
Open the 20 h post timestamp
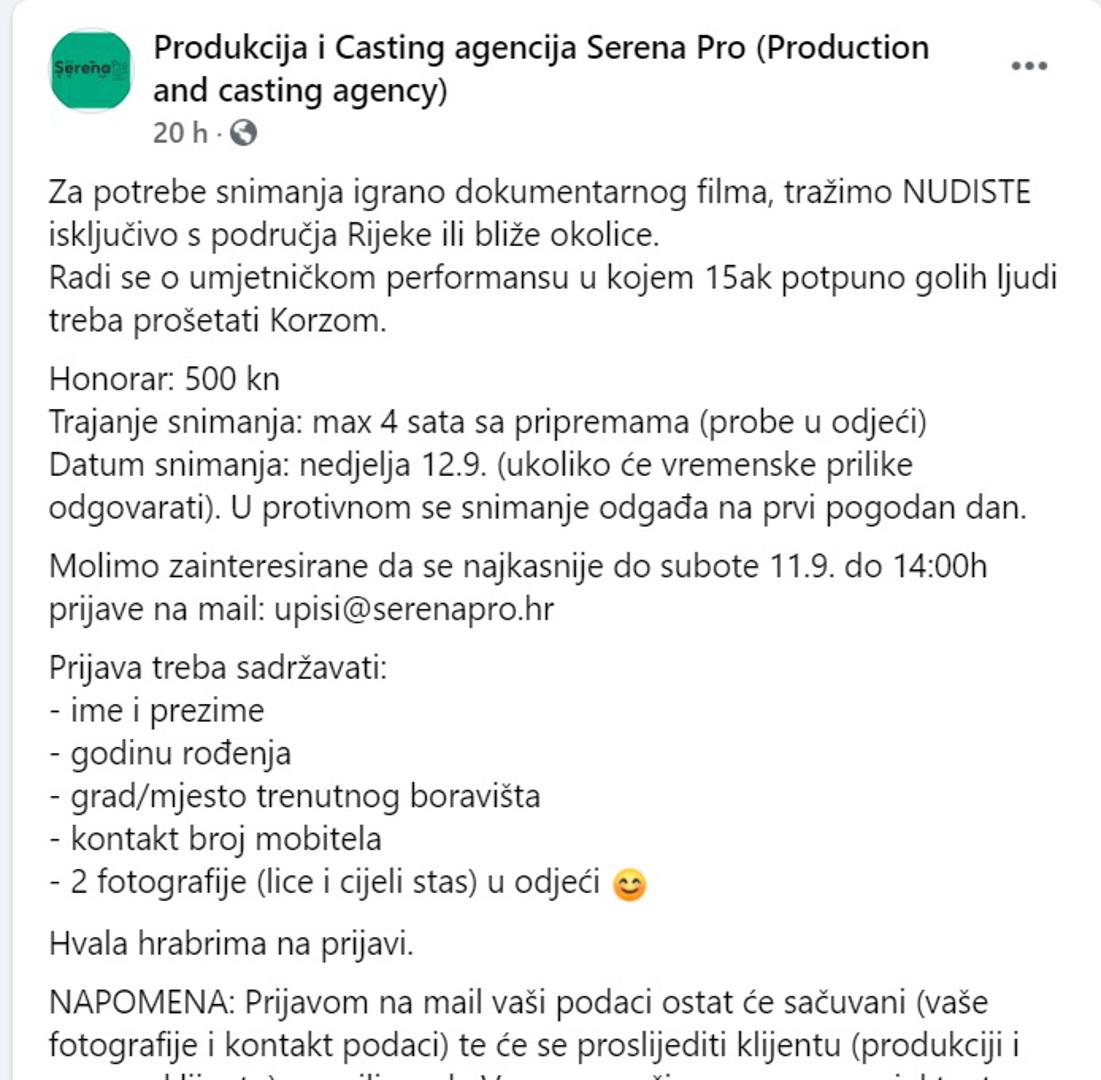(x=180, y=133)
